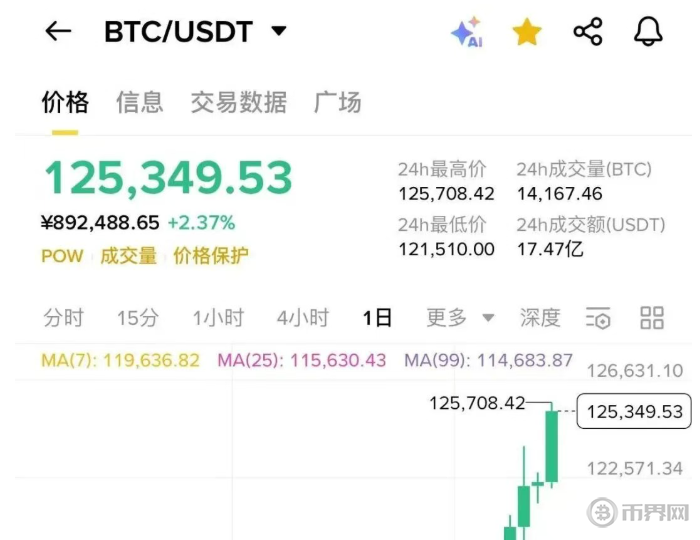
Task: Tap the POW tag
Action: coord(62,256)
